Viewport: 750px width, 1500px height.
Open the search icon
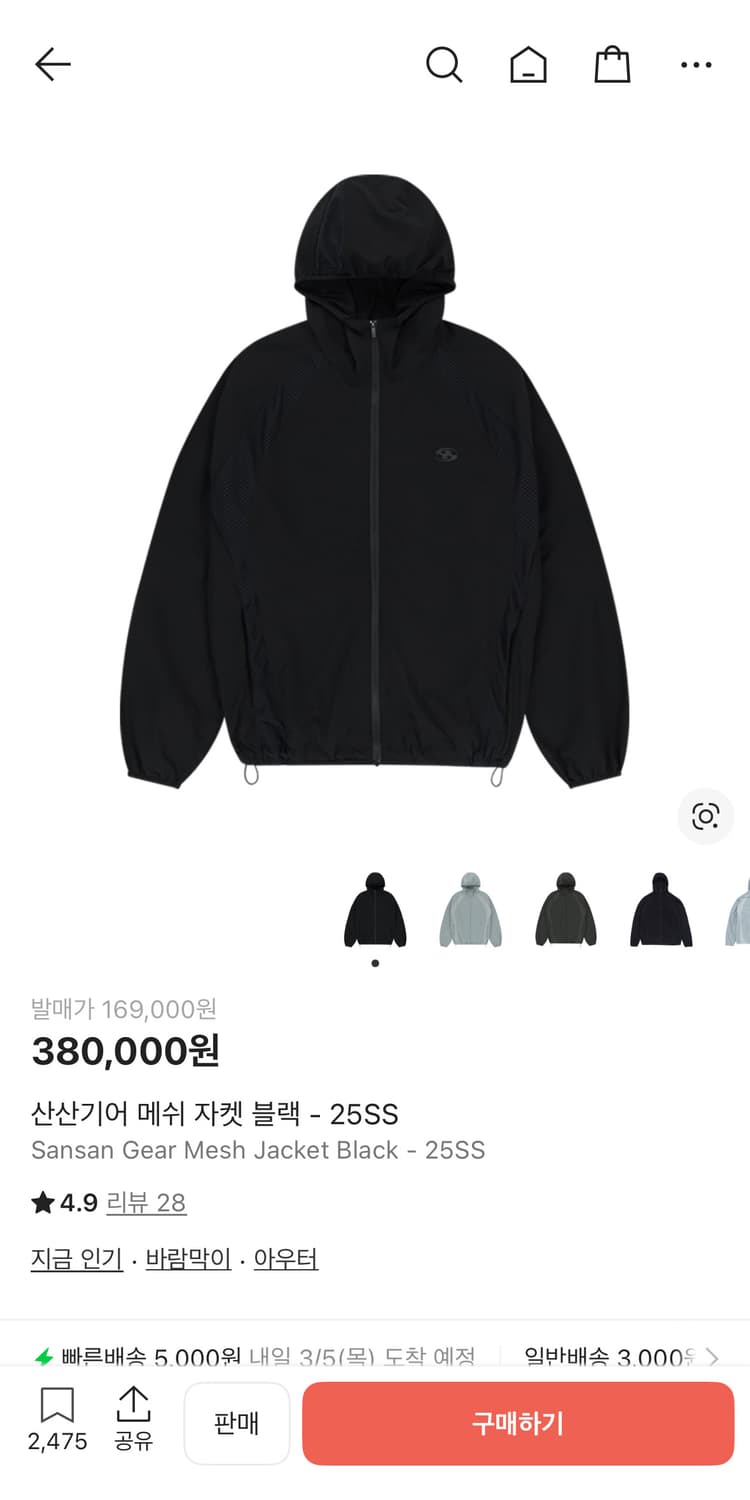444,64
